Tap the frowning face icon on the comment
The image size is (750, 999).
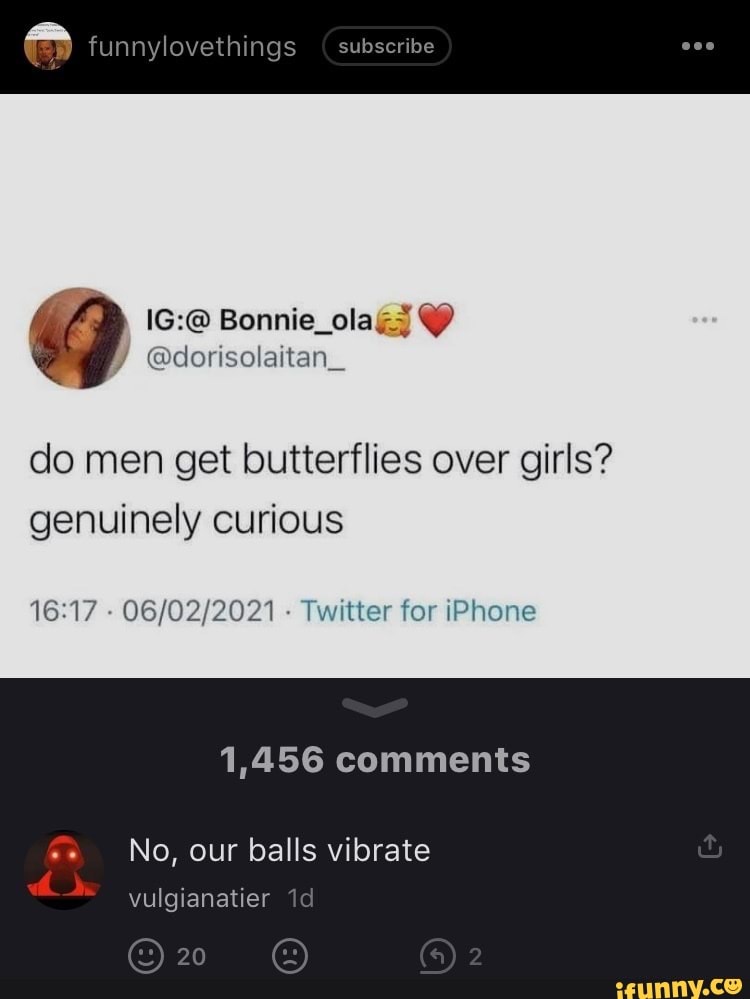pos(290,956)
